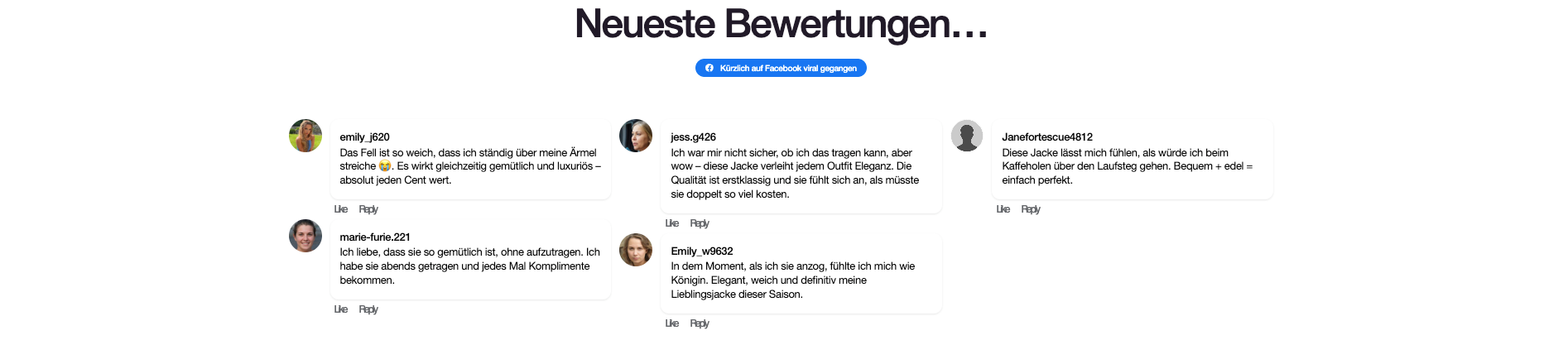Reply to Janefortescue4812's review
The width and height of the screenshot is (1568, 340).
(x=1031, y=209)
